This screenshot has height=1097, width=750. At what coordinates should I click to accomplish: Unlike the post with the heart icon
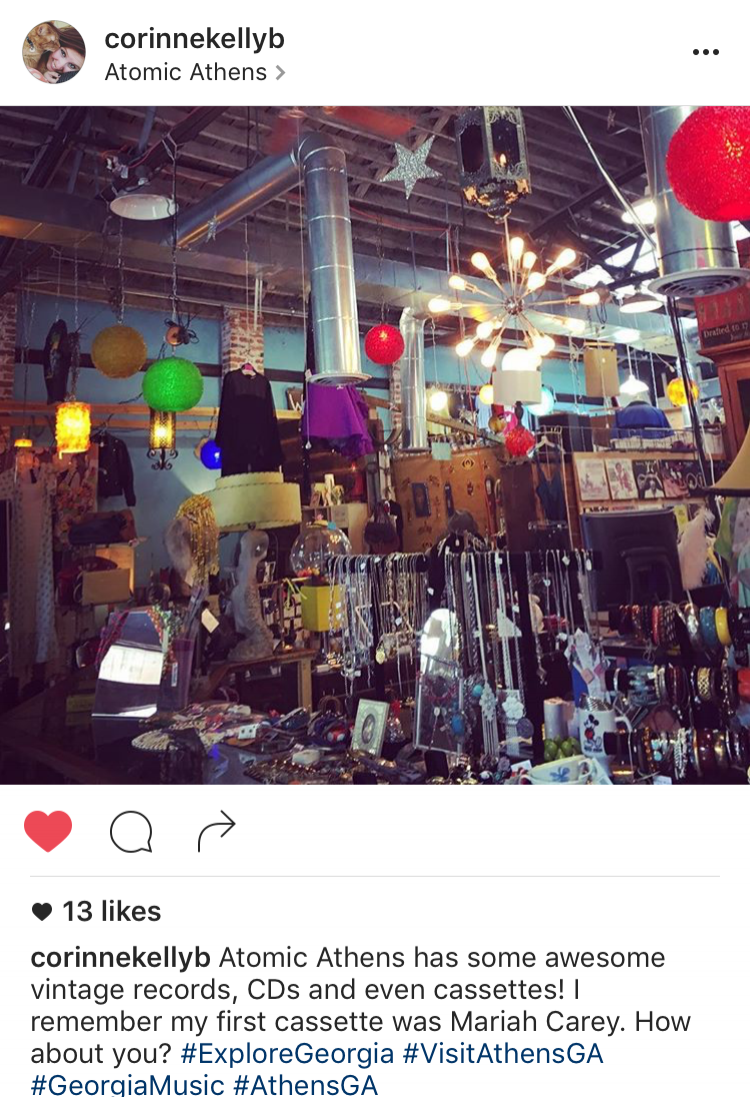pos(48,831)
